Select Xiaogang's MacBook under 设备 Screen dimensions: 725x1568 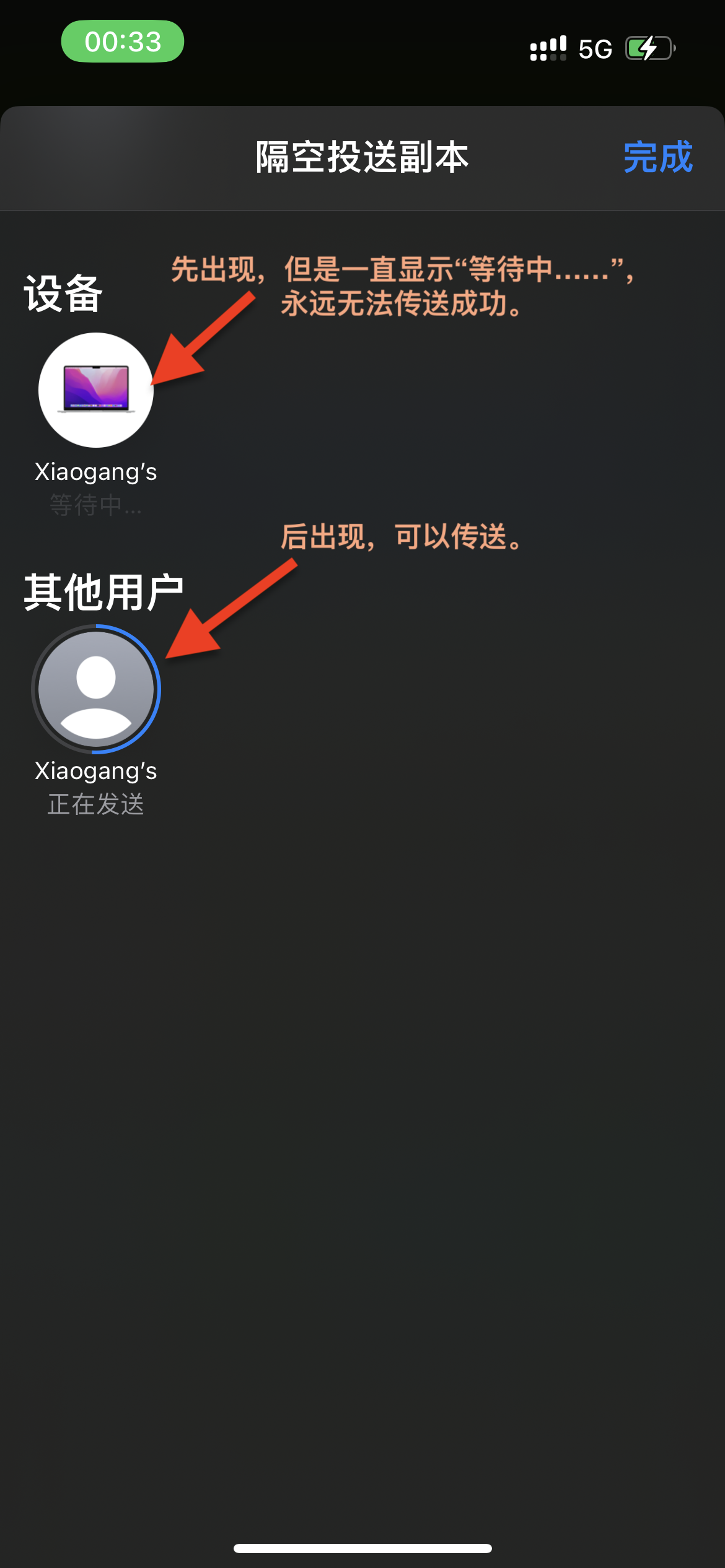(x=96, y=390)
